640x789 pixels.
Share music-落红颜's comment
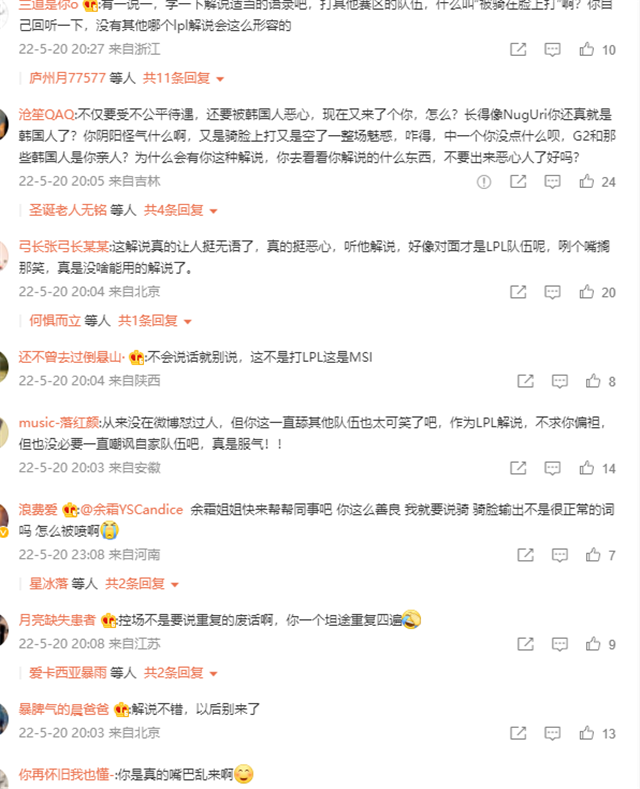click(518, 468)
